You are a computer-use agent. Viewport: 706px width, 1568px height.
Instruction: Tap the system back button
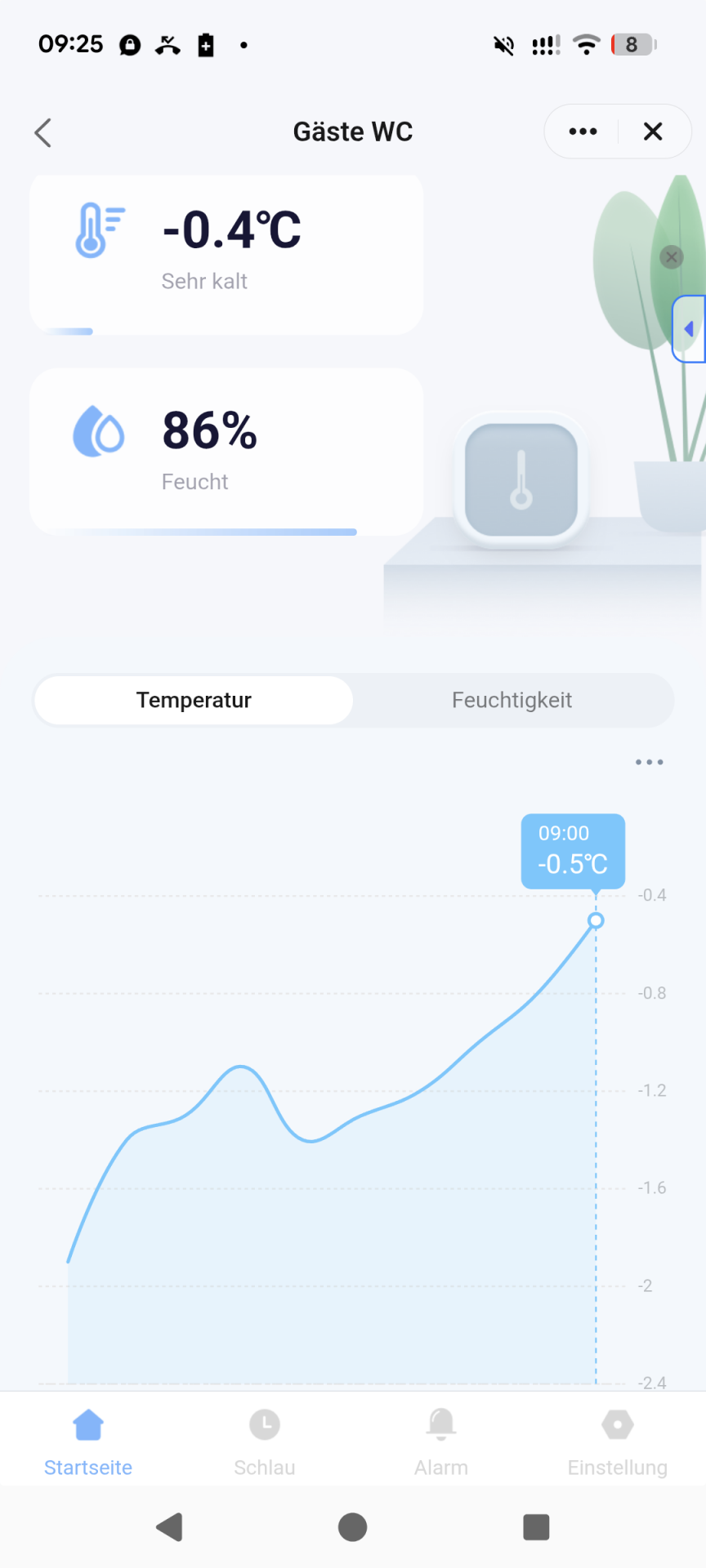169,1526
